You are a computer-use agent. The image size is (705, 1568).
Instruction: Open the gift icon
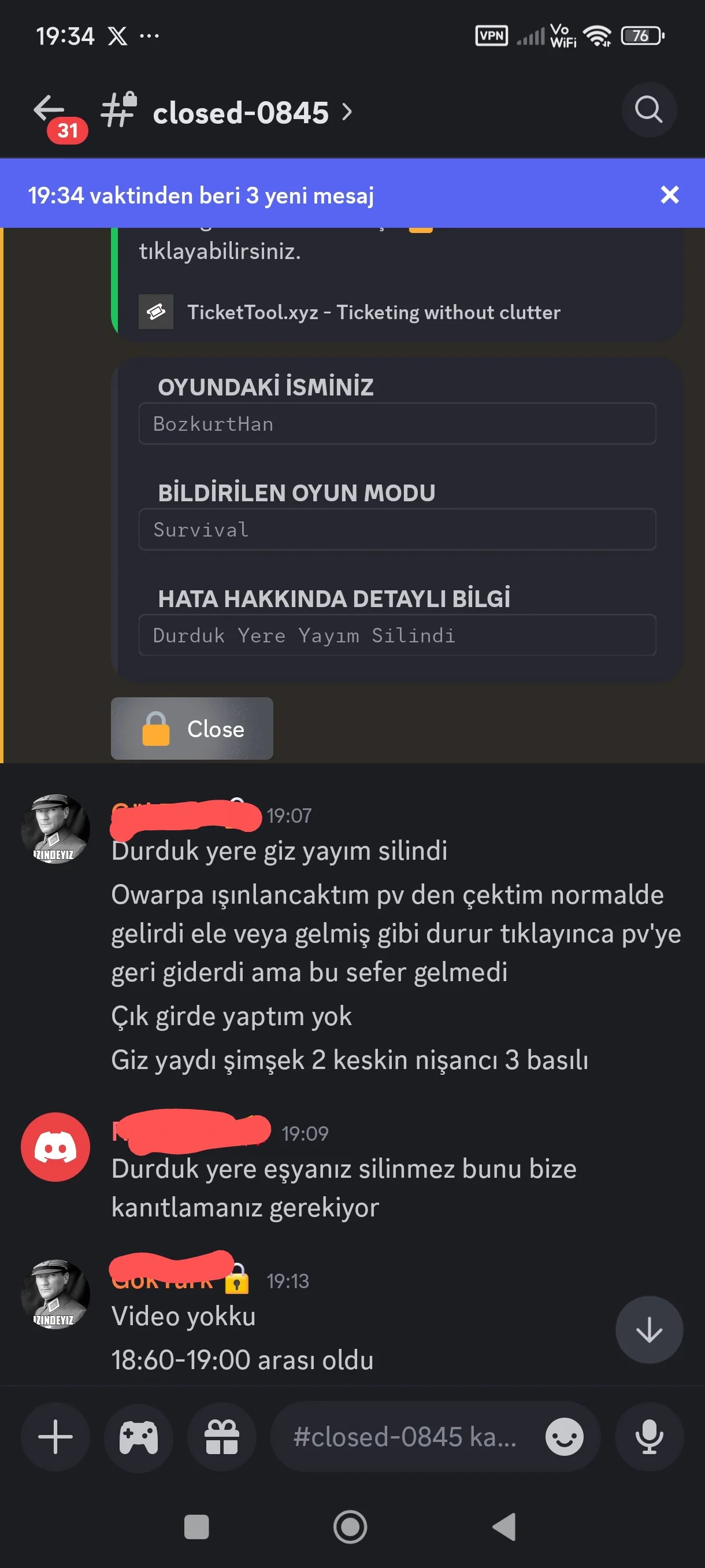point(221,1437)
